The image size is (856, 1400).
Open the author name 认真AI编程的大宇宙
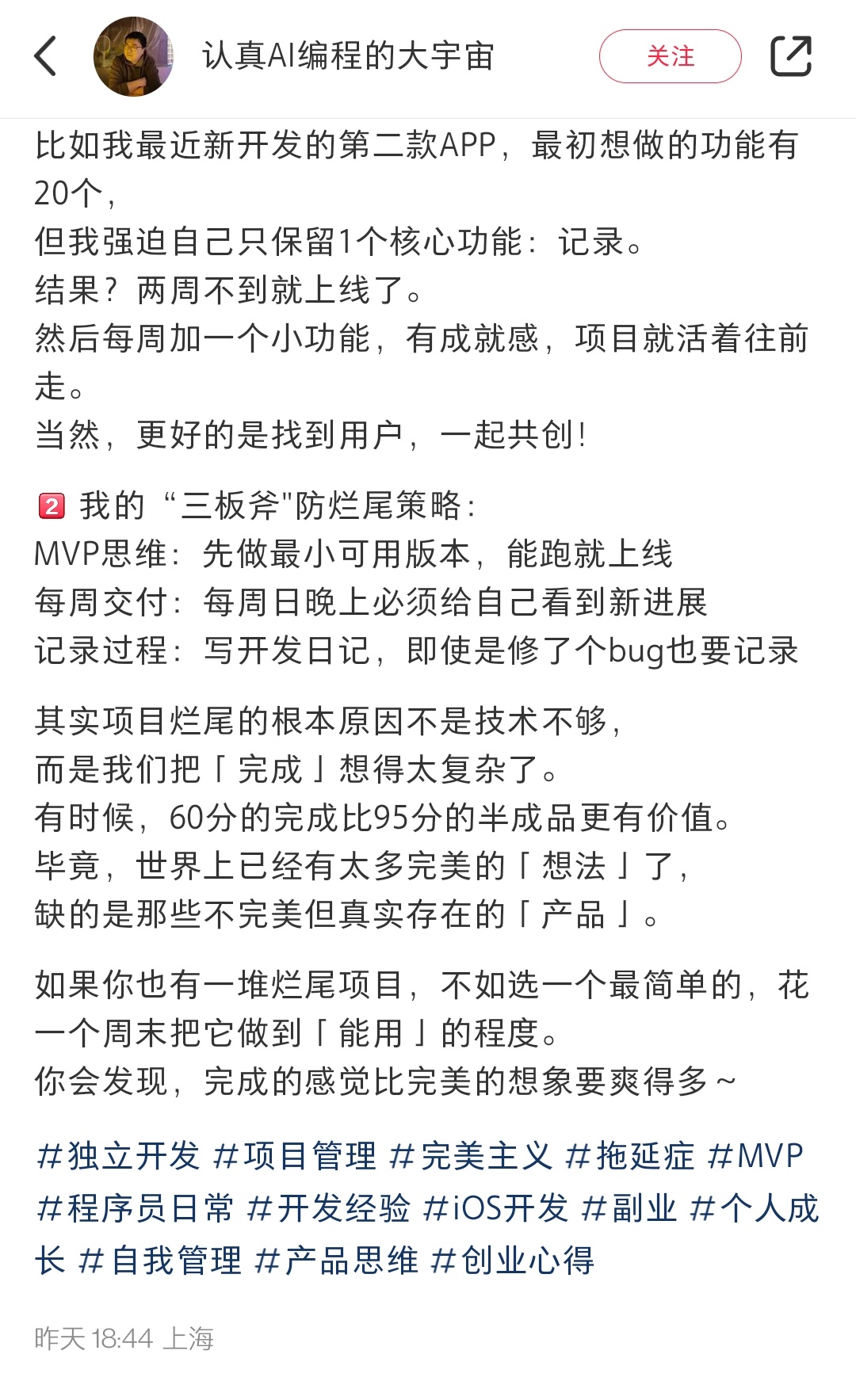coord(348,56)
